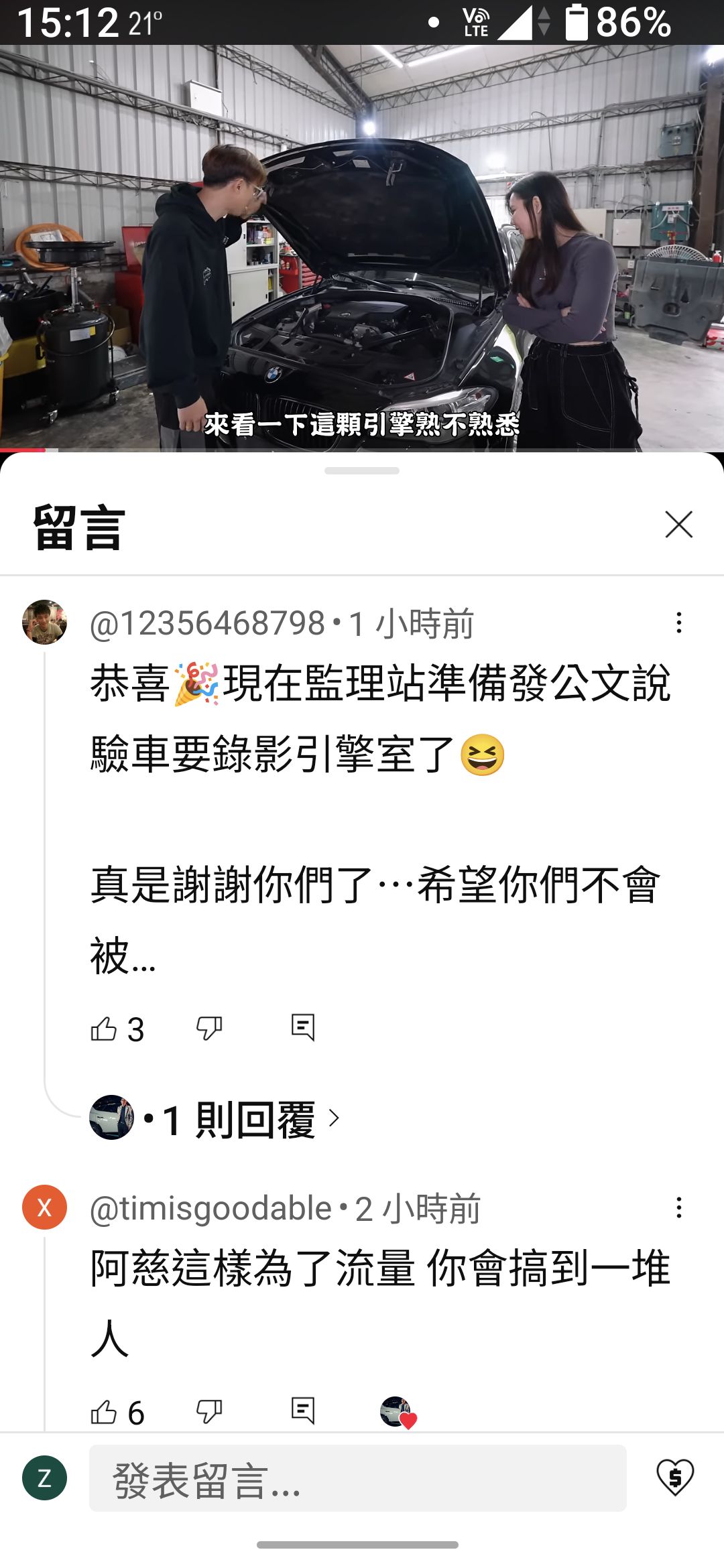Open @timisgoodable's profile avatar
724x1568 pixels.
click(44, 1207)
